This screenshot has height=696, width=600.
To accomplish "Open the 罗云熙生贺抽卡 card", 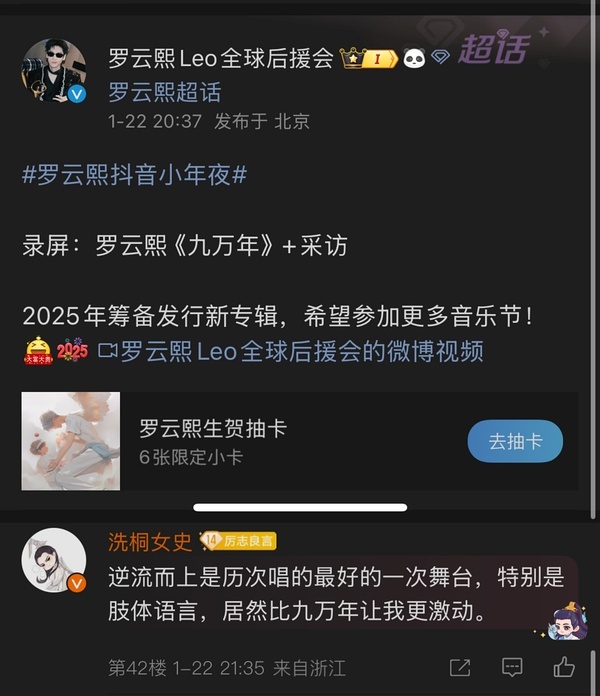I will (213, 430).
